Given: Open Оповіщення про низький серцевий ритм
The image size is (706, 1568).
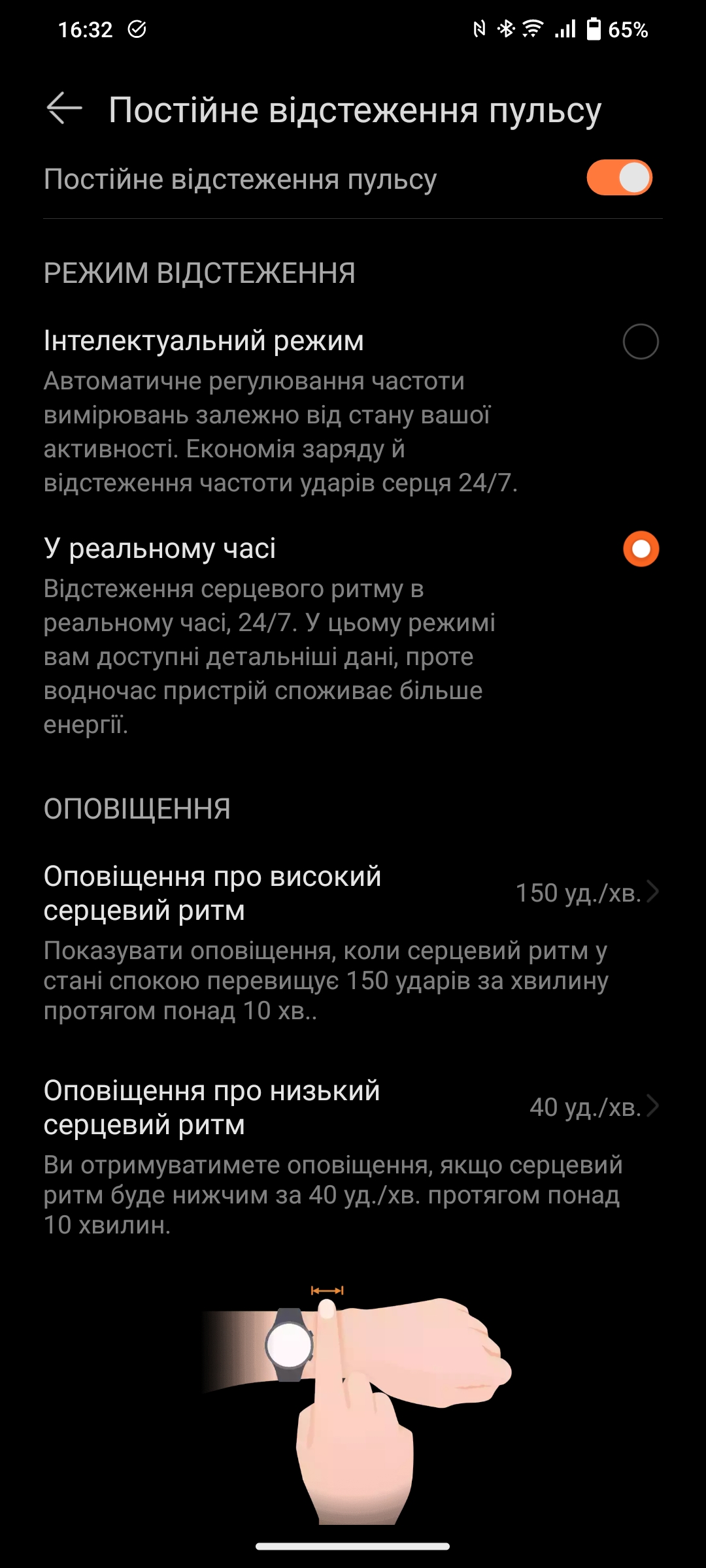Looking at the screenshot, I should tap(352, 1107).
